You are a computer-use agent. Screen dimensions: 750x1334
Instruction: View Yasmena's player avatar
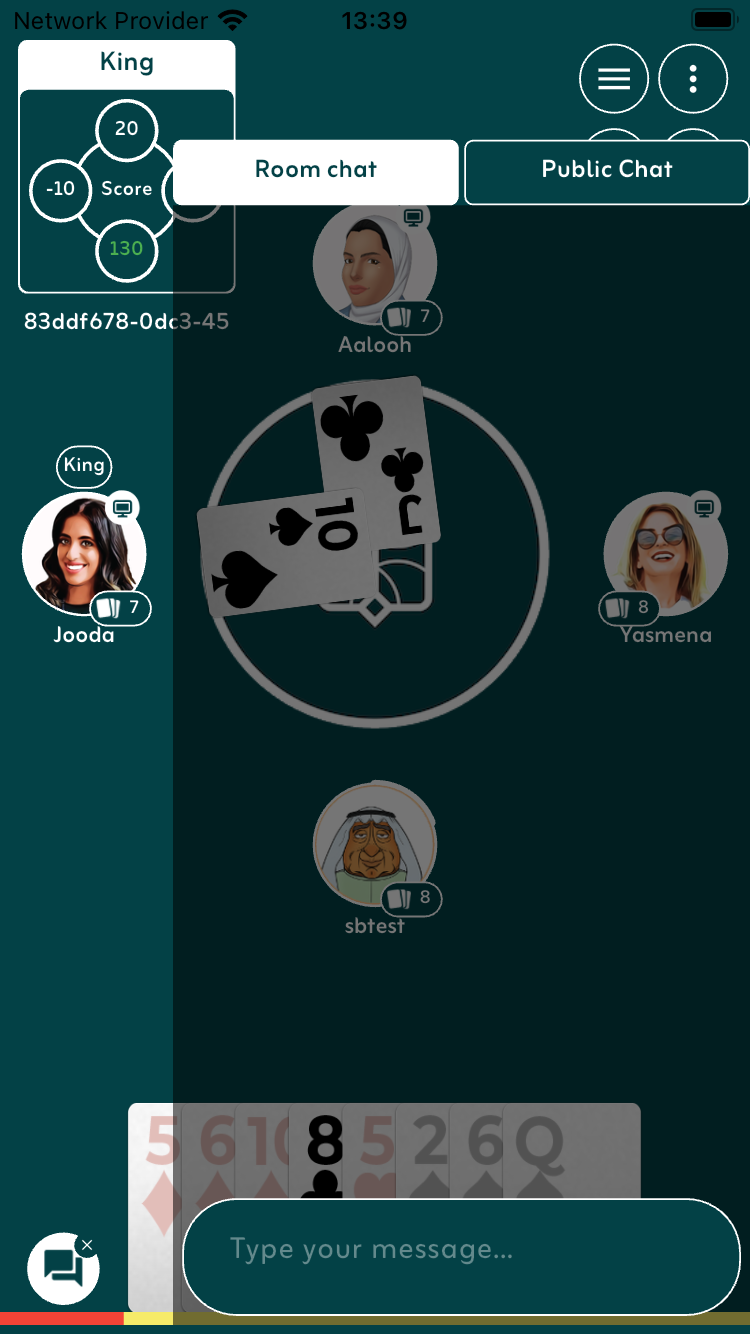[x=665, y=553]
